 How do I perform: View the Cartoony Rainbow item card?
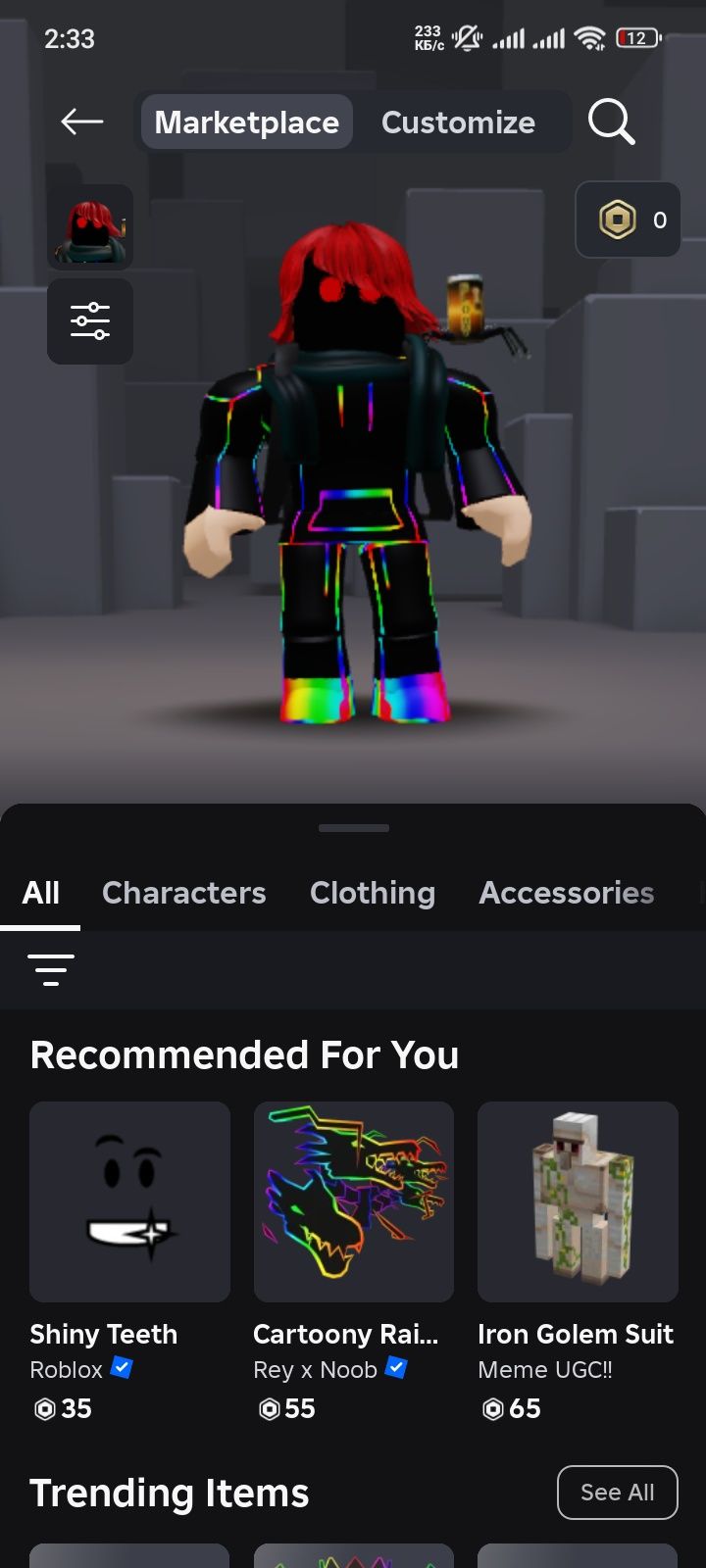pos(353,1202)
